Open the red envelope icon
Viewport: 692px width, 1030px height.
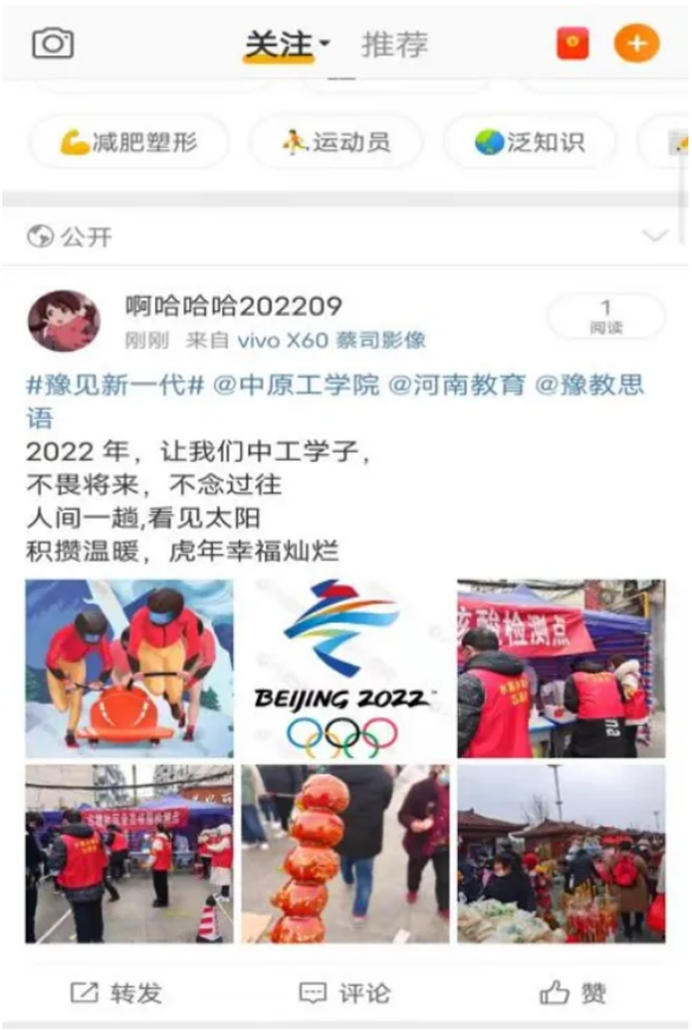[573, 43]
